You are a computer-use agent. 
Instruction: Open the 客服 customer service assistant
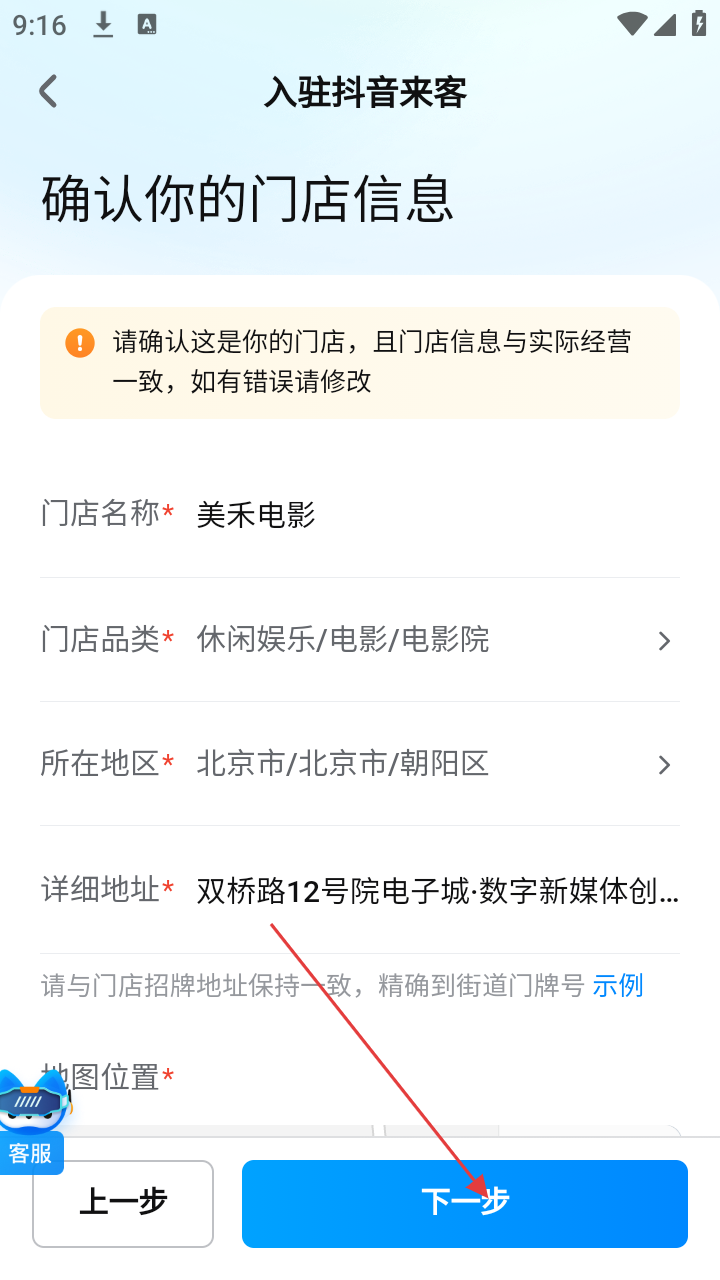33,1120
